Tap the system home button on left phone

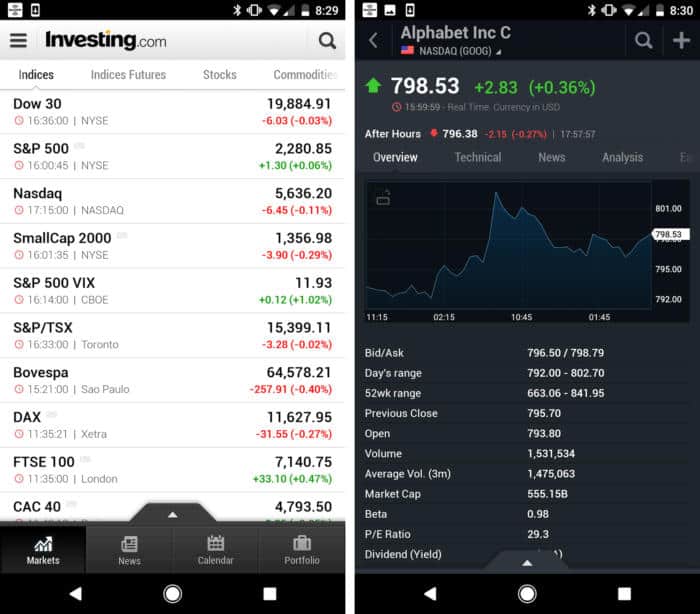[x=172, y=593]
